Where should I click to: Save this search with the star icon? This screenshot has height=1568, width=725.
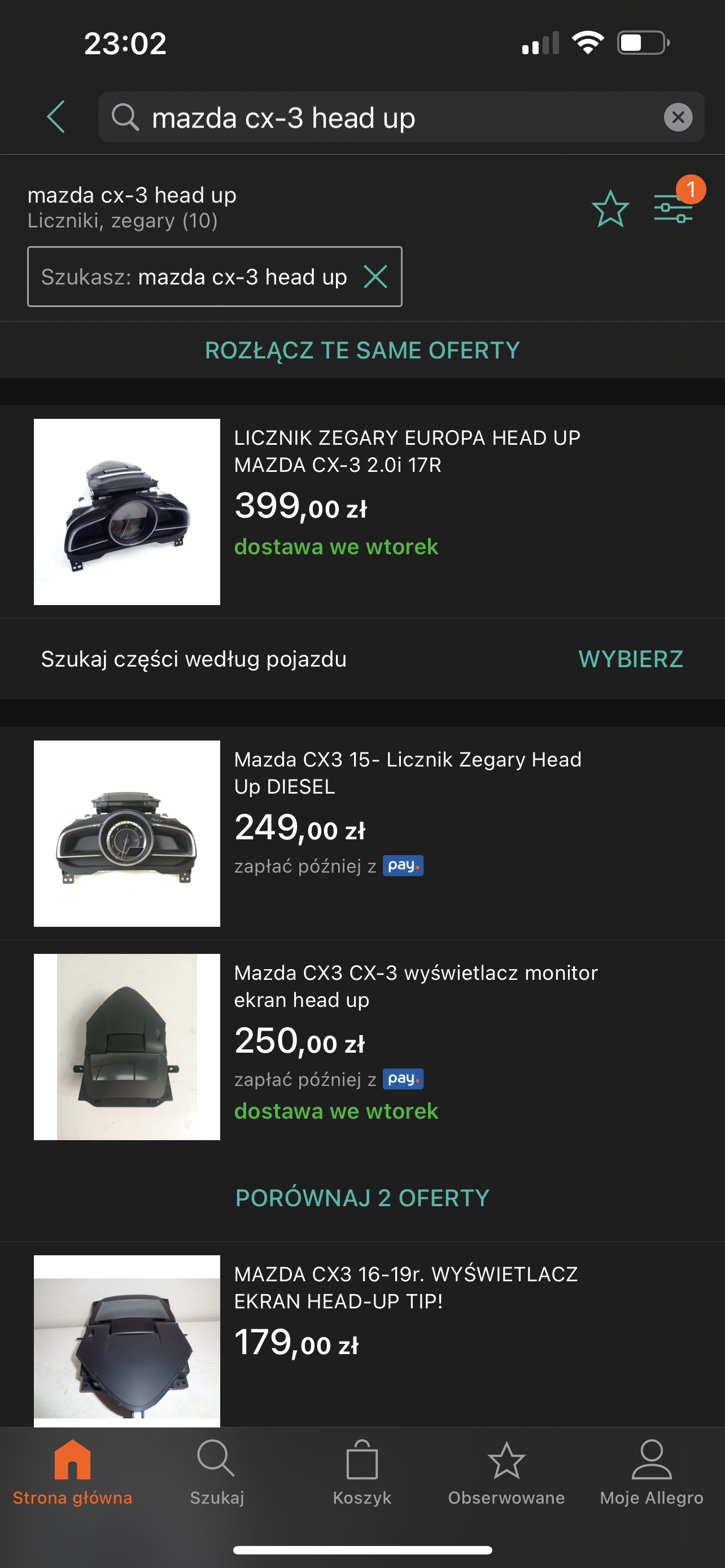click(x=610, y=209)
